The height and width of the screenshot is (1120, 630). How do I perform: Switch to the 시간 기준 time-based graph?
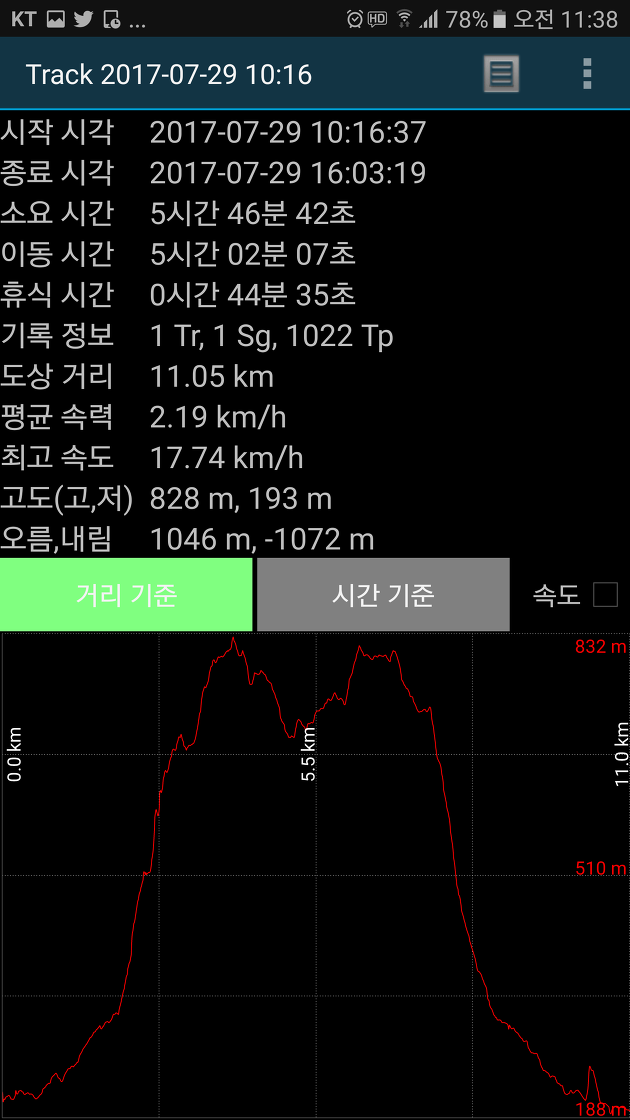tap(383, 595)
